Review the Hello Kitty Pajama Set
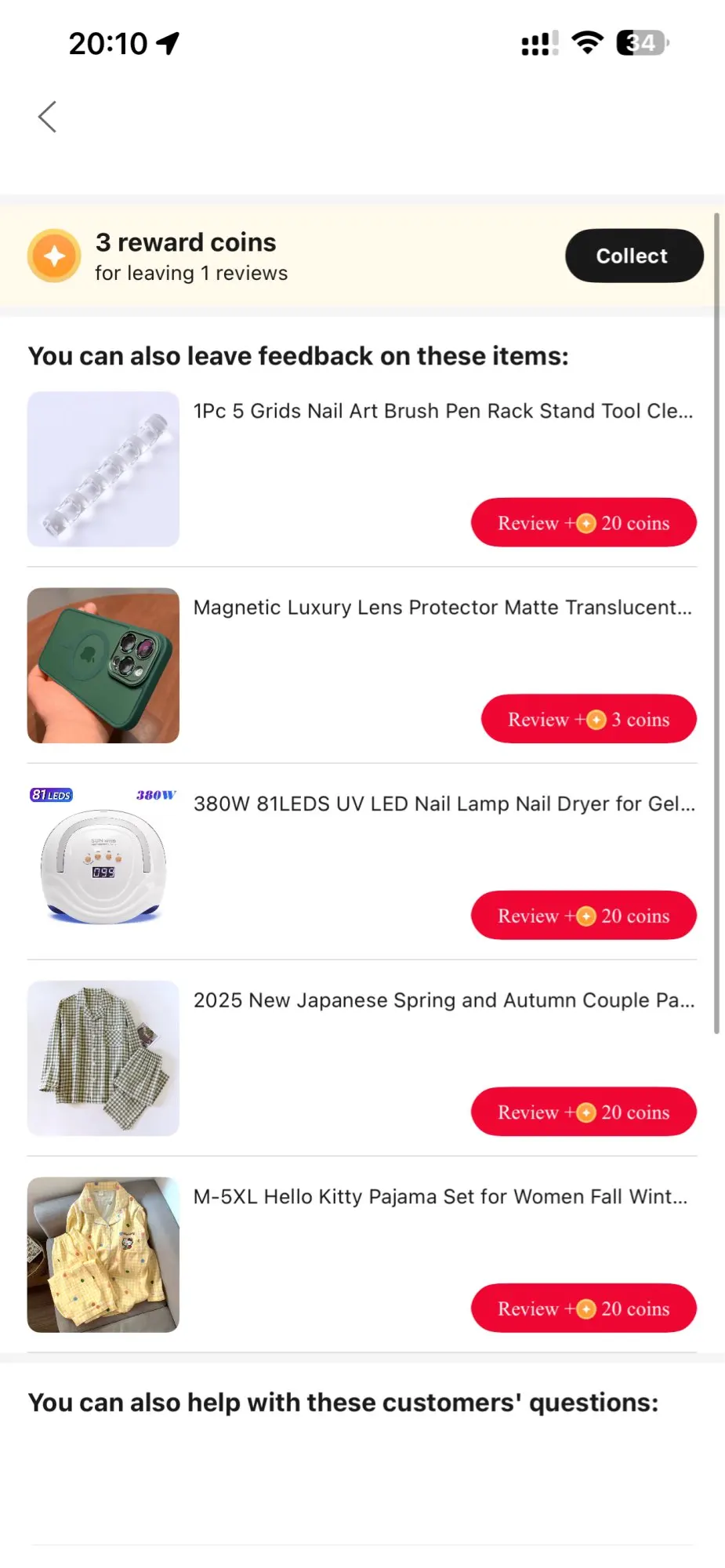The image size is (725, 1568). 583,1308
